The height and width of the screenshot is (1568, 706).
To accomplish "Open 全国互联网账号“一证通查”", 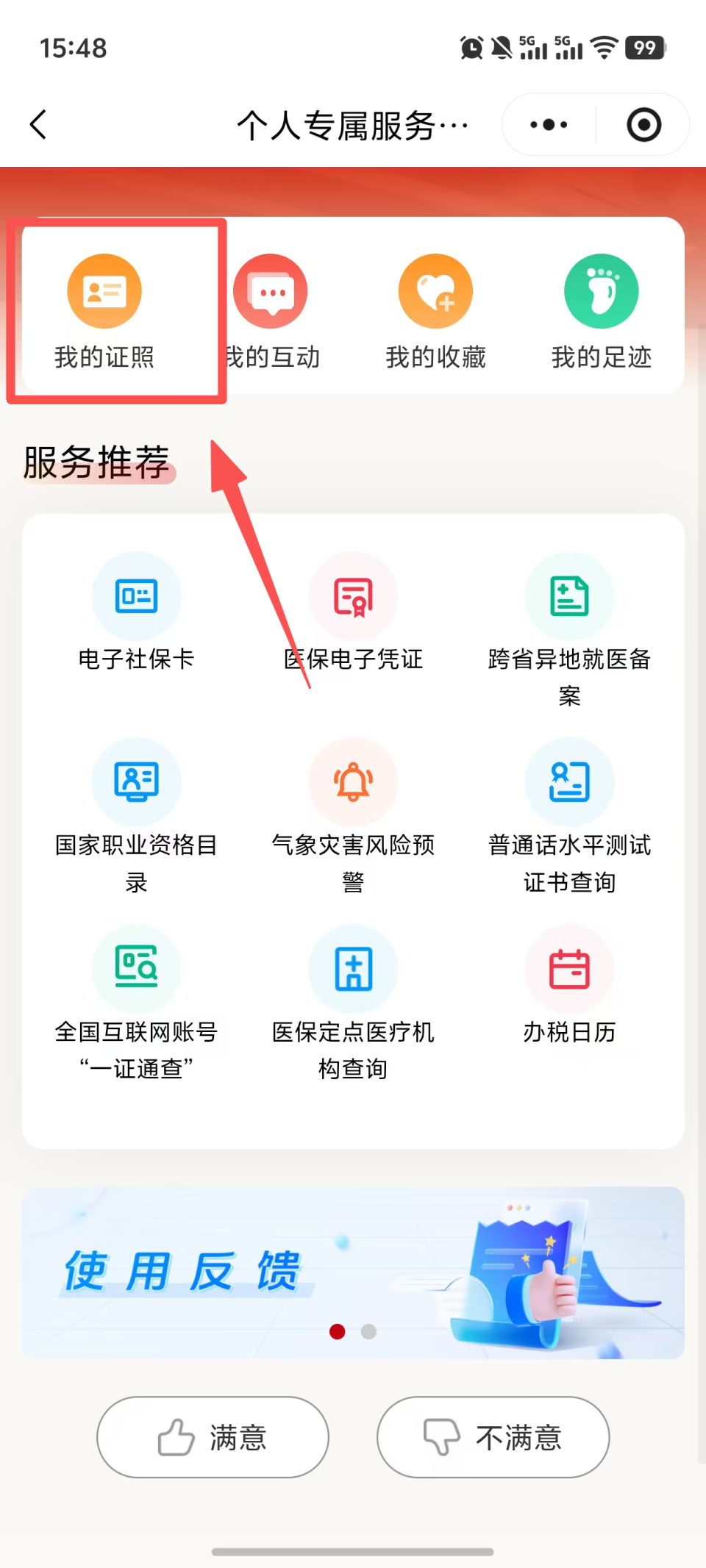I will click(x=136, y=1003).
